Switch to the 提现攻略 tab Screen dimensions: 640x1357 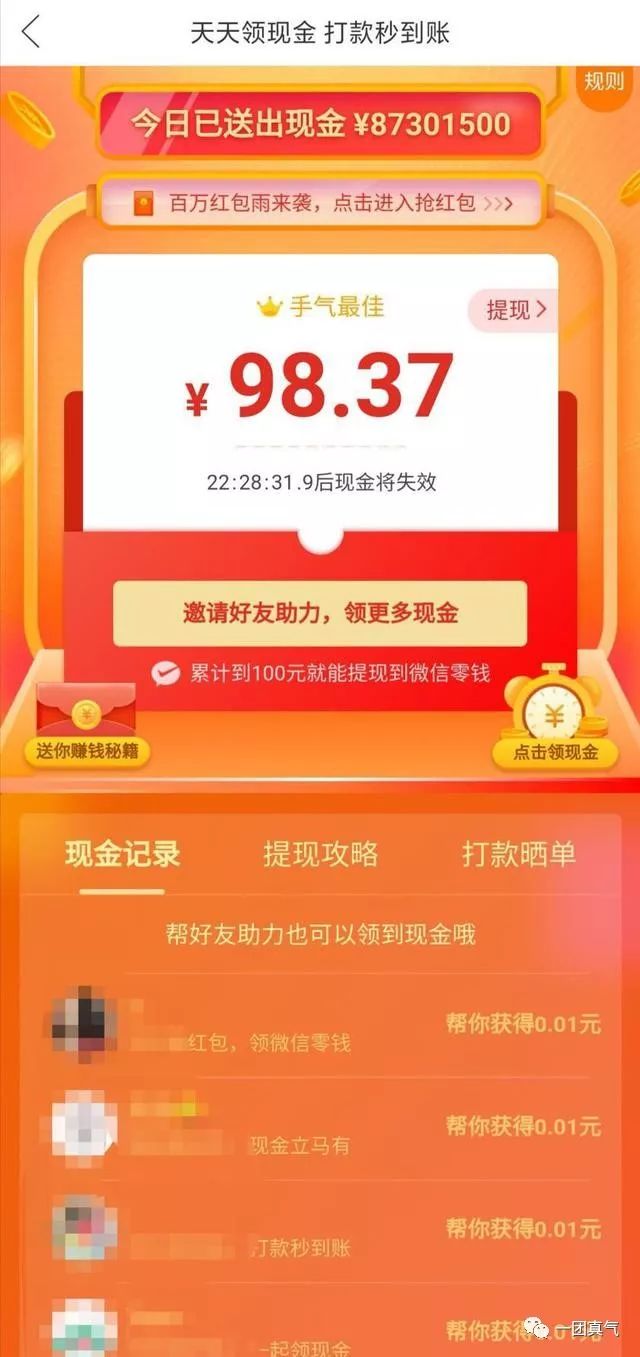pos(320,854)
